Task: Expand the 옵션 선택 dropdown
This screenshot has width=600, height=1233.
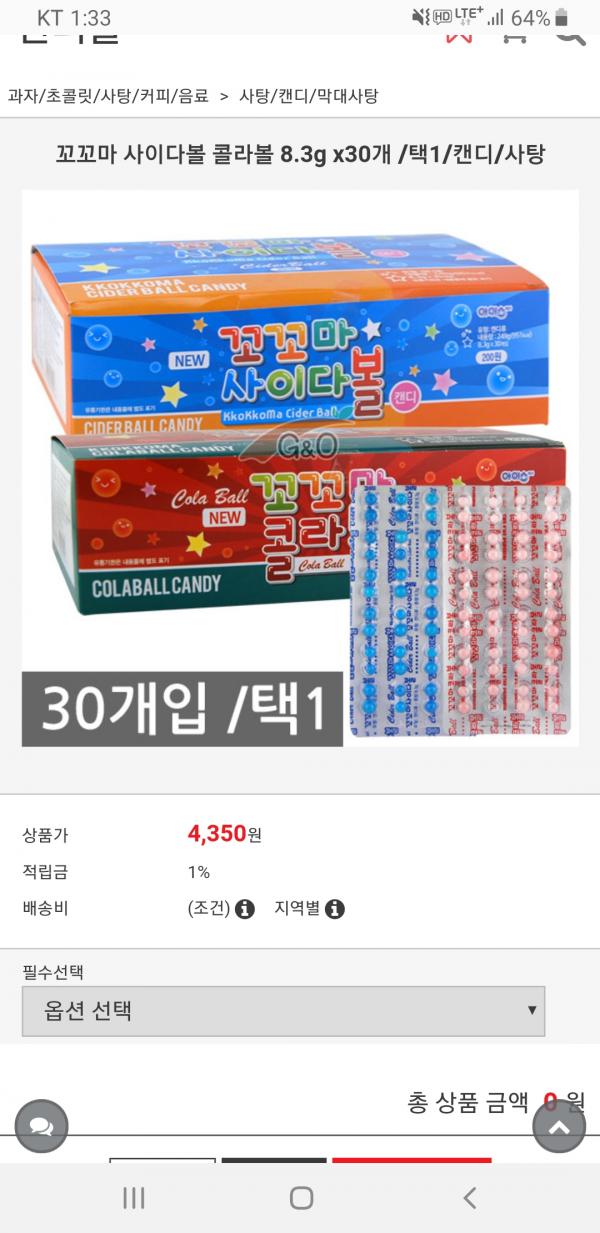Action: tap(283, 1011)
